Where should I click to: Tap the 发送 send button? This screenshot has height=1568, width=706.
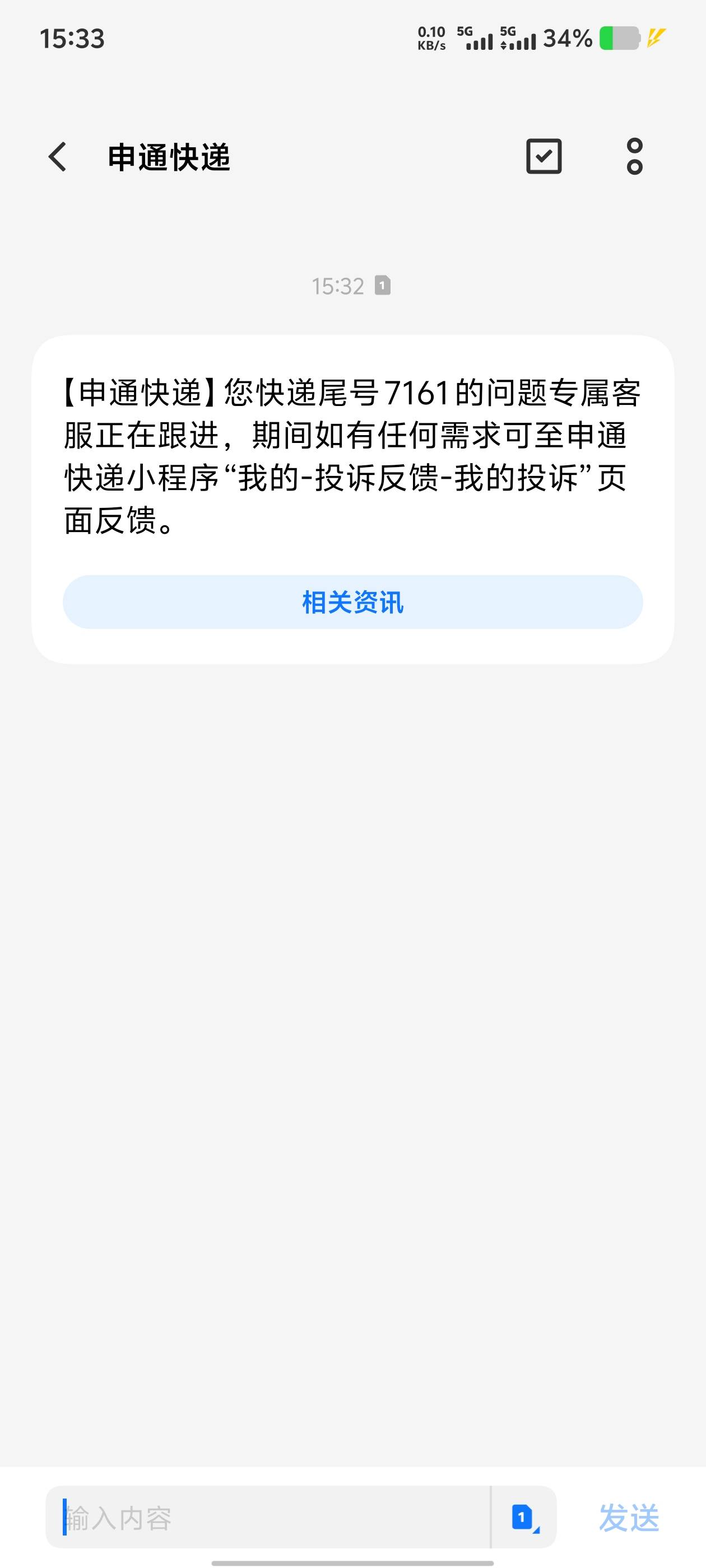click(x=629, y=1518)
